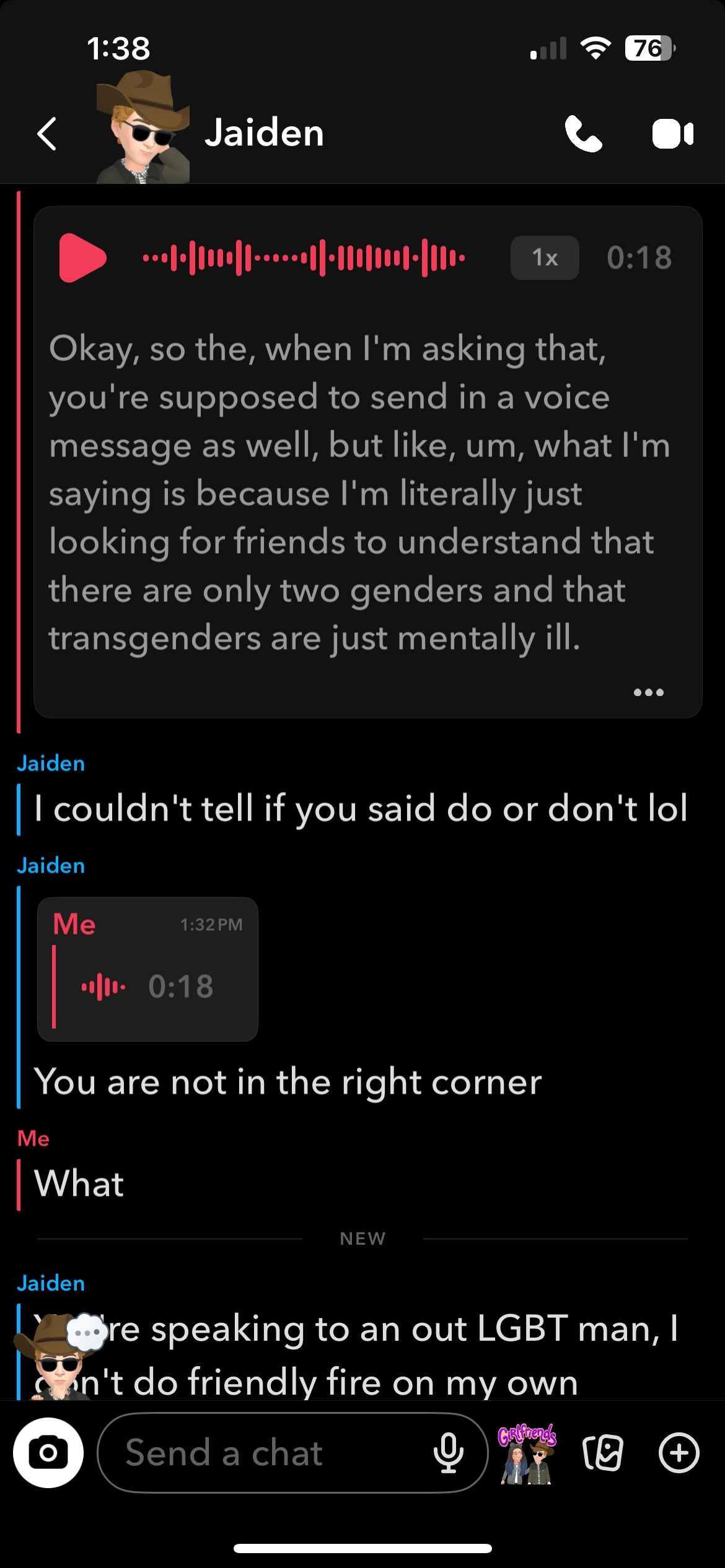
Task: Open the Bitmoji sticker picker
Action: [x=527, y=1453]
